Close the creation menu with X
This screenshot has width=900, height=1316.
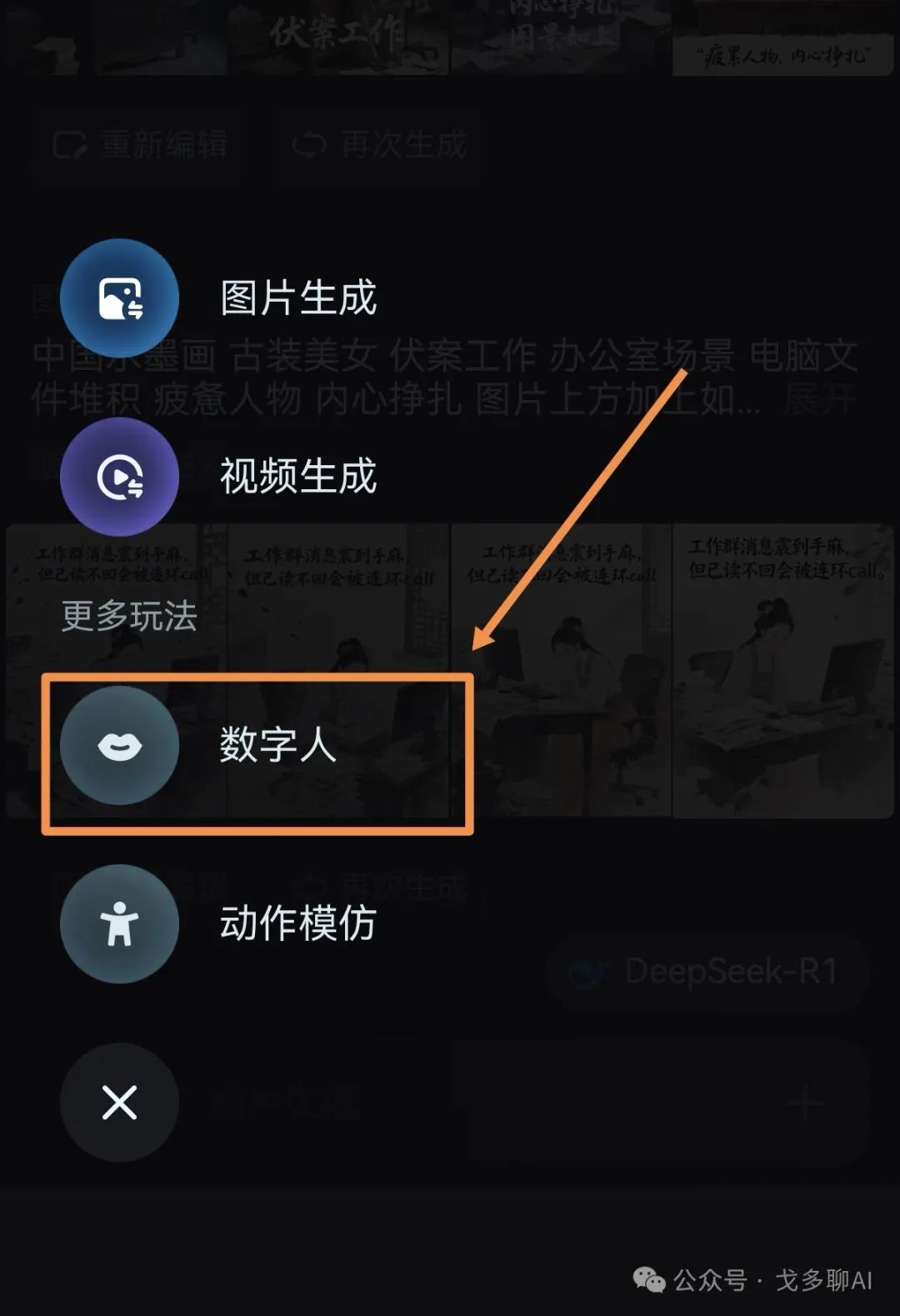[x=119, y=1102]
